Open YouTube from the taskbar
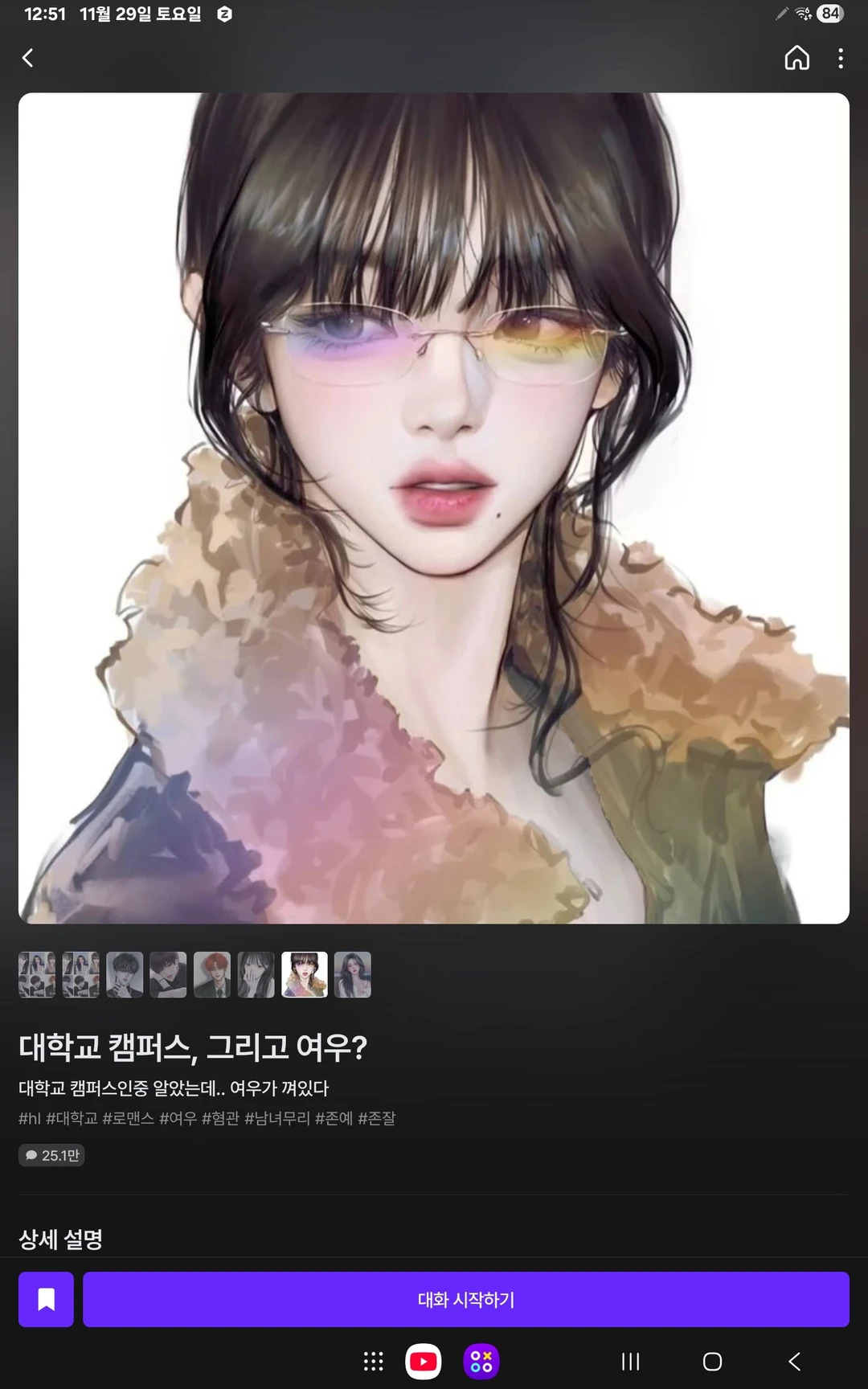 click(x=423, y=1361)
